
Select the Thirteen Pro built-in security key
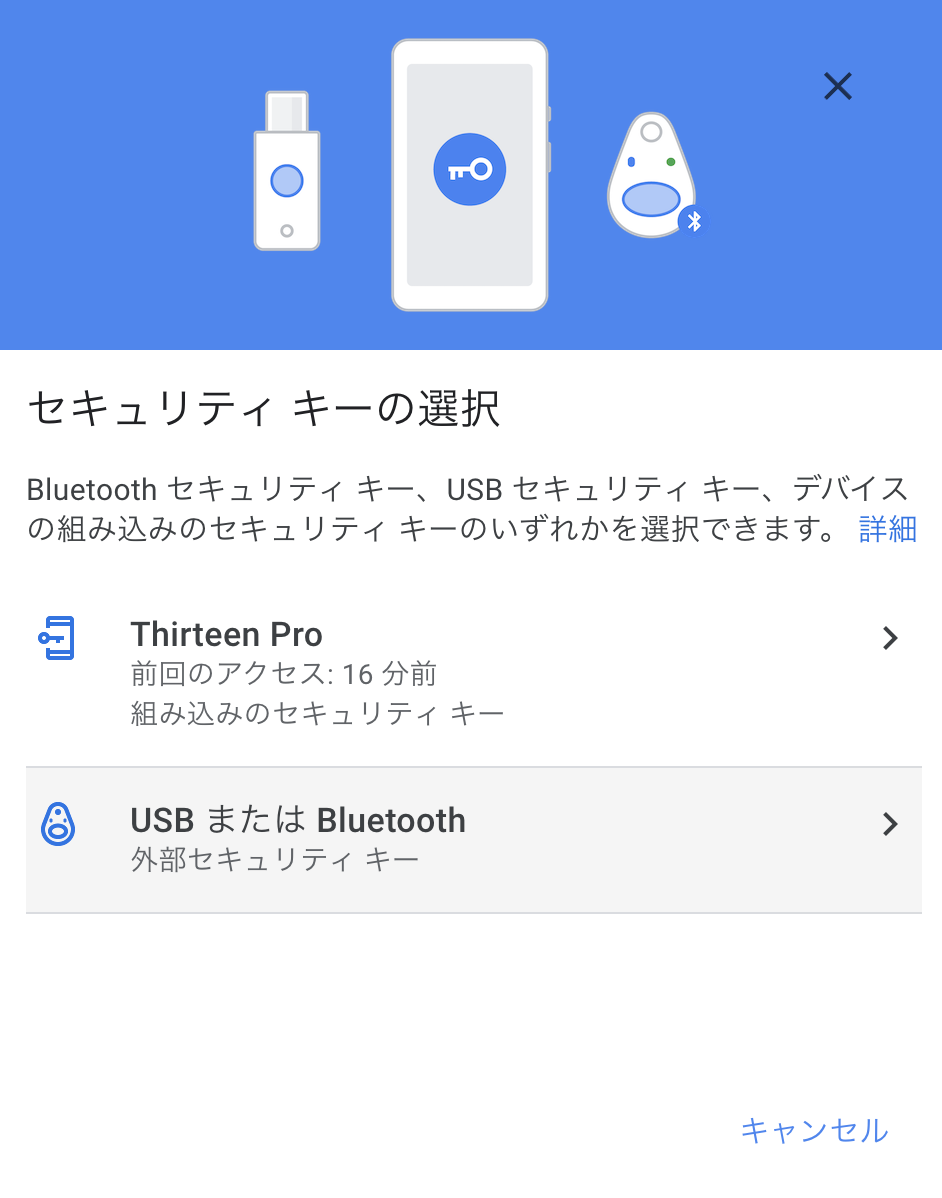tap(472, 672)
